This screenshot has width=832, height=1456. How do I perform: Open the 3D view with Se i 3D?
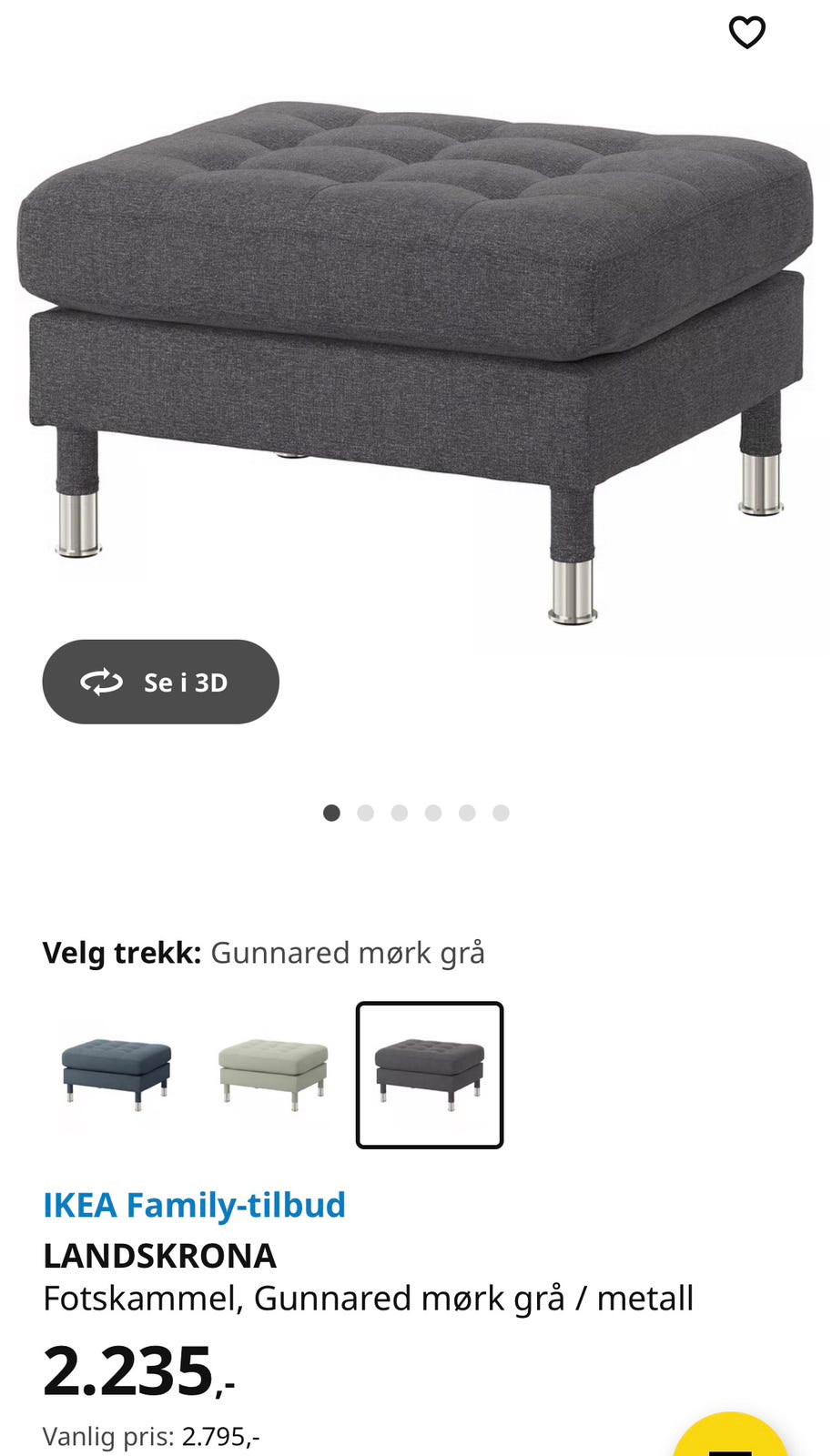coord(161,682)
